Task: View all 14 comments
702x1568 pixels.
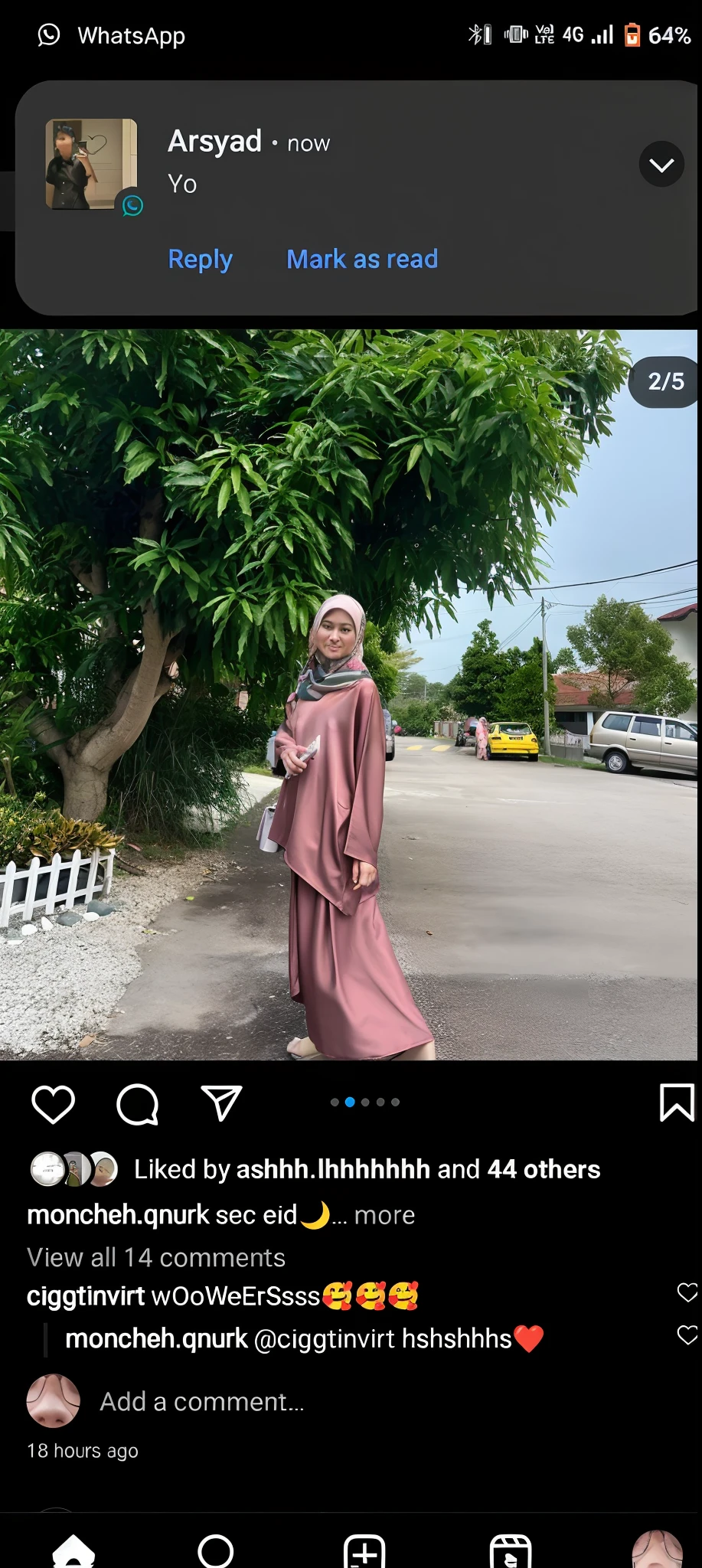Action: pyautogui.click(x=156, y=1257)
